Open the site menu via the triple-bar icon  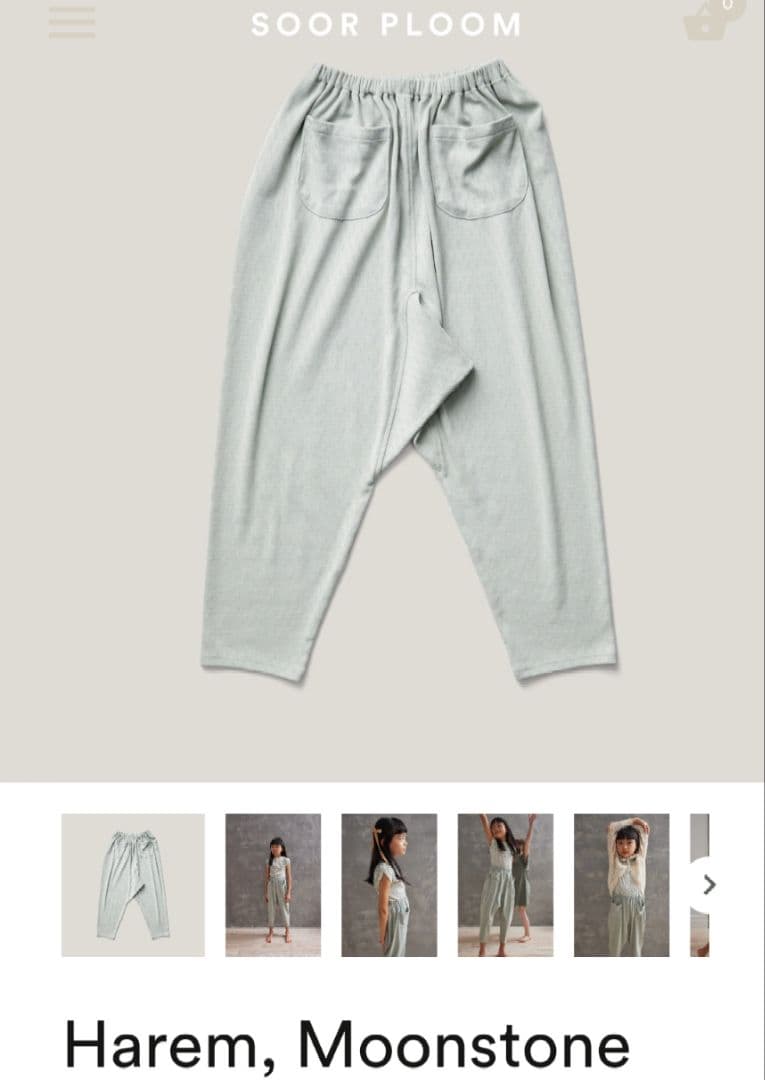point(71,22)
